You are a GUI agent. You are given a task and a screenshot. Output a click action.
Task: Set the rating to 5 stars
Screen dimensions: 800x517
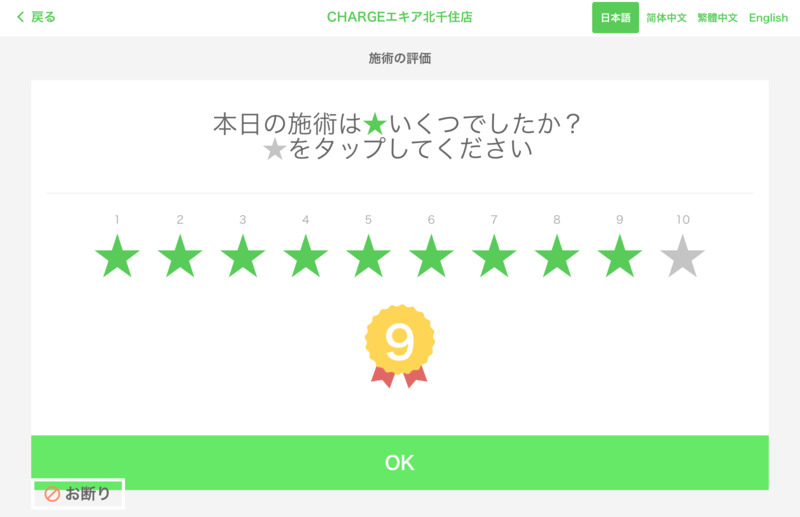pos(369,257)
